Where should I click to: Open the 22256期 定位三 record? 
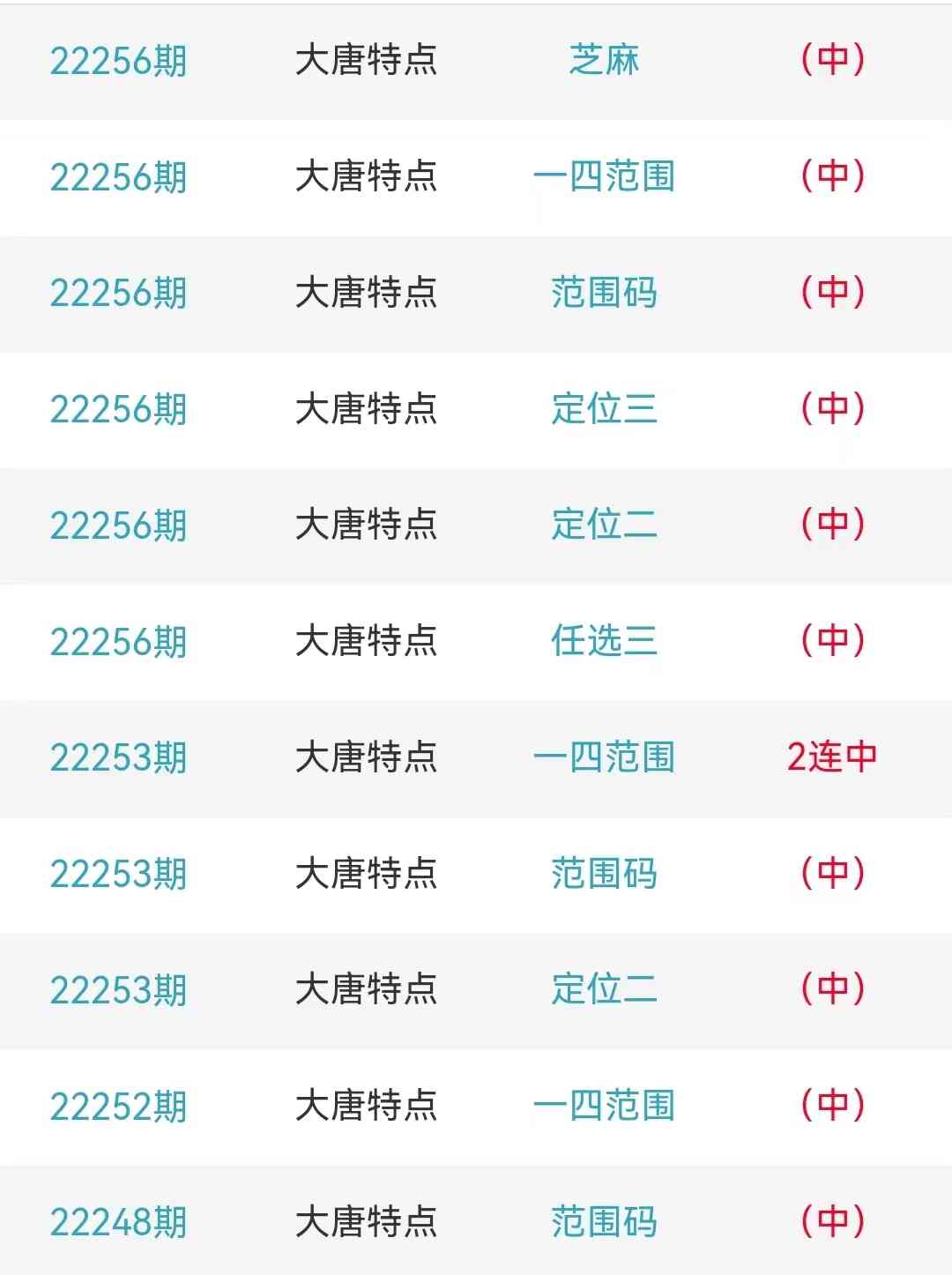point(604,409)
